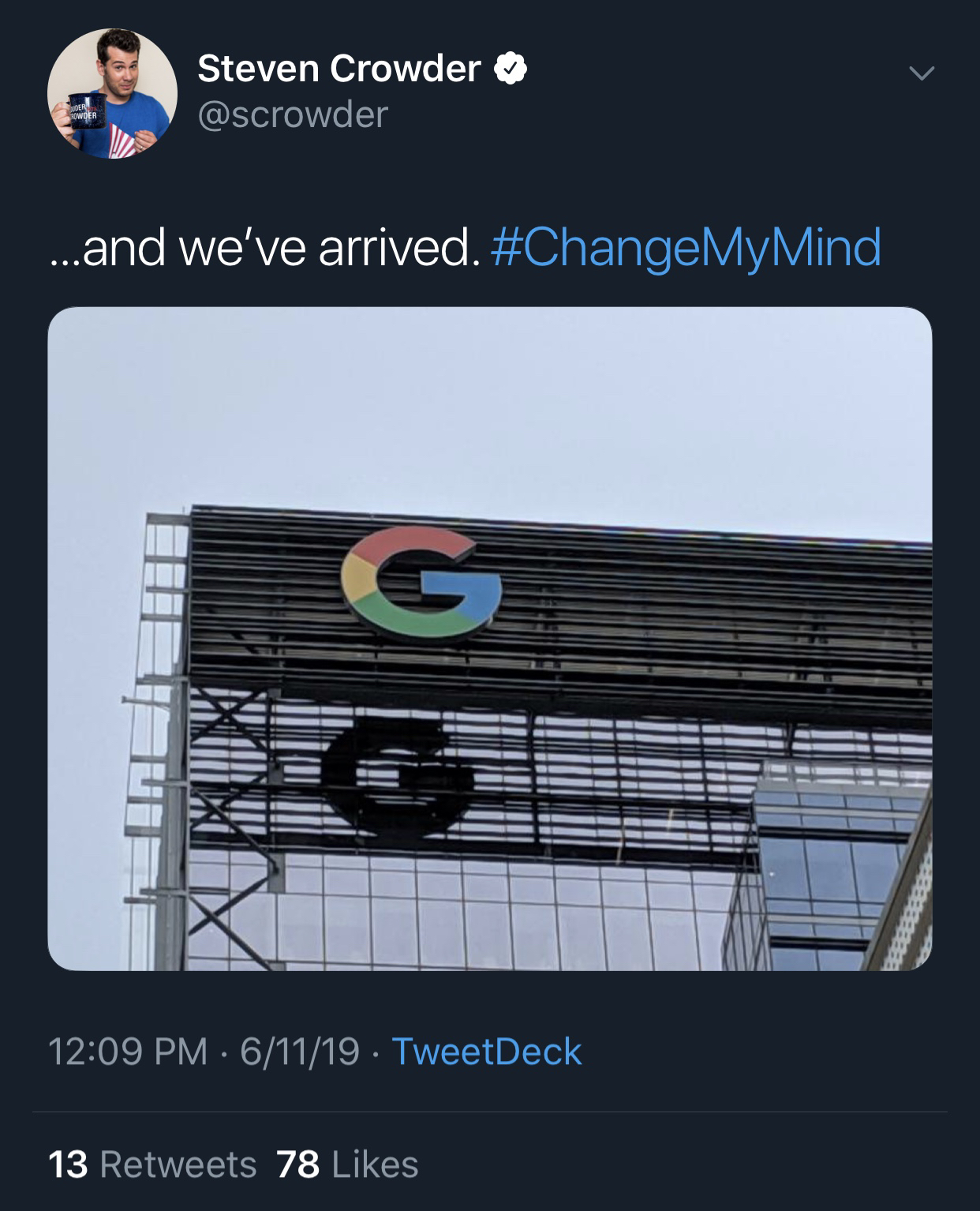
Task: View the 13 Retweets list
Action: point(152,1164)
